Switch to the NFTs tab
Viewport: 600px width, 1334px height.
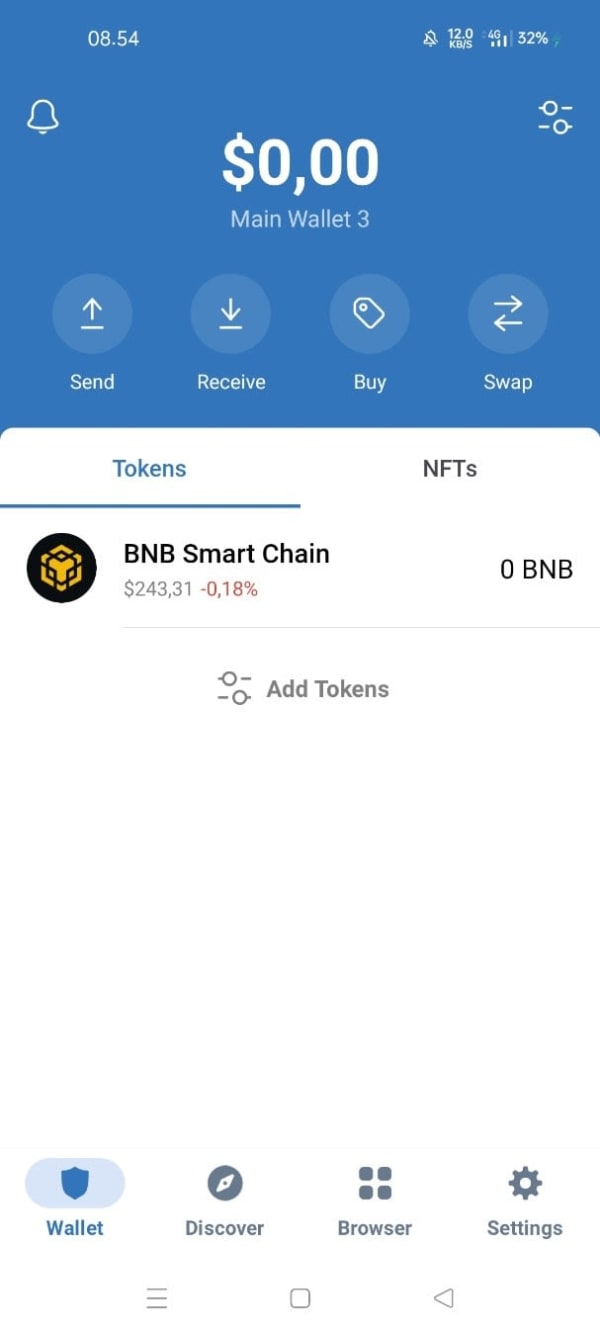tap(450, 468)
